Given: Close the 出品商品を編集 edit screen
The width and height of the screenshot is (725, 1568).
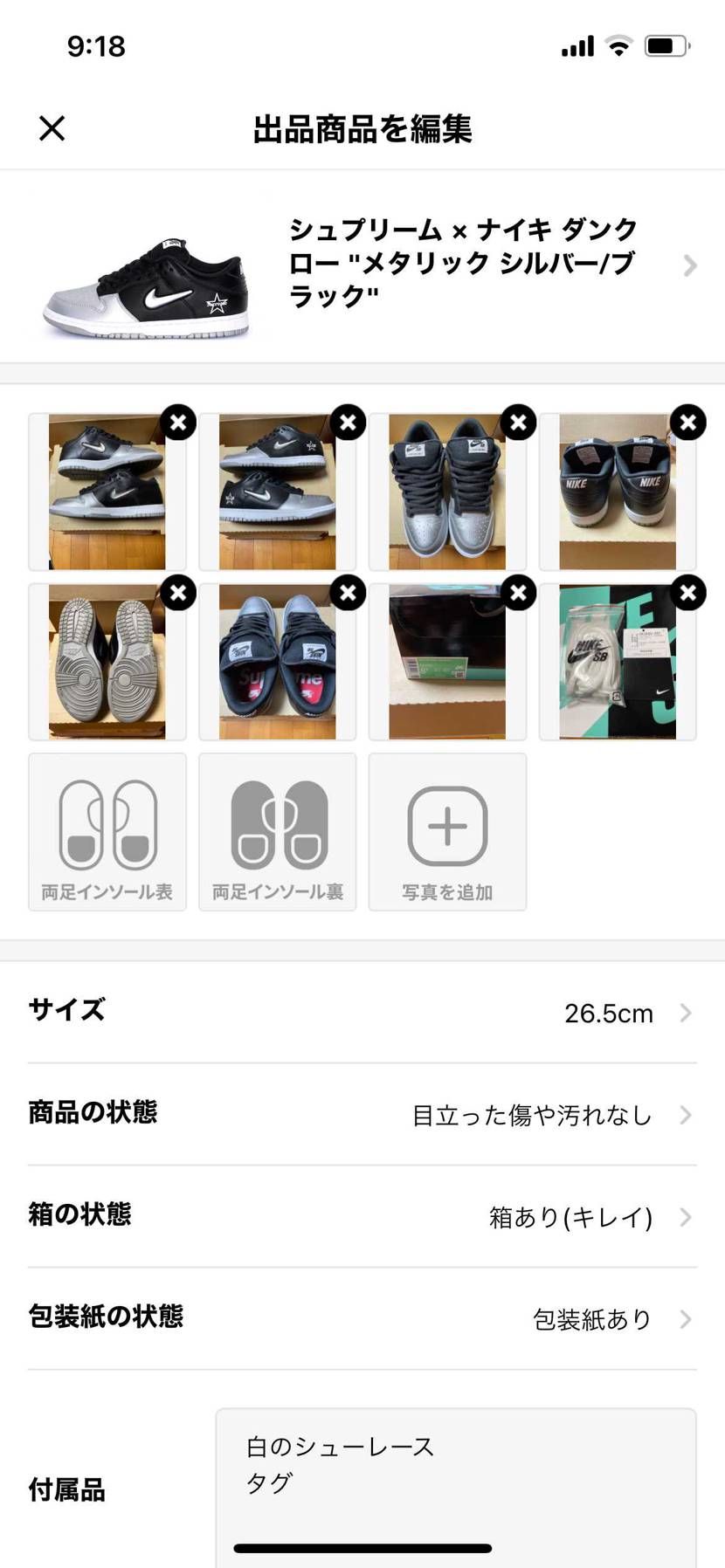Looking at the screenshot, I should pos(52,128).
